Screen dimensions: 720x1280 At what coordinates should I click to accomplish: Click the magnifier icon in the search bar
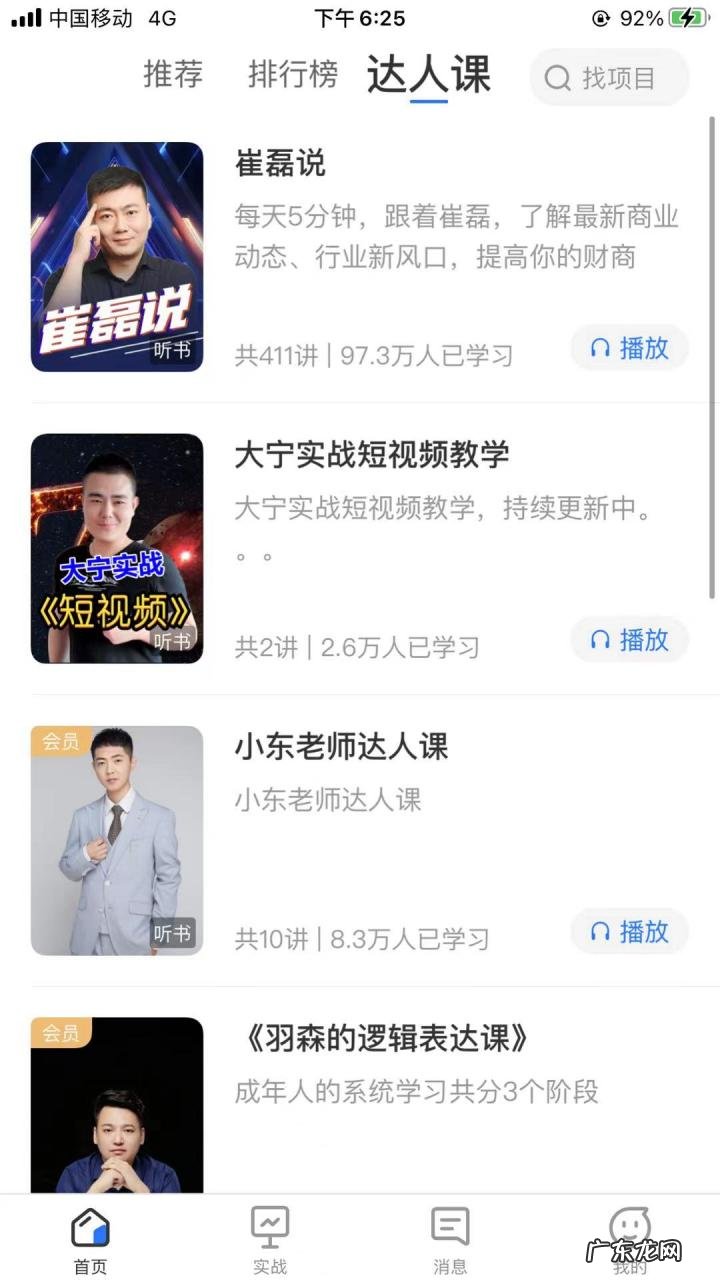pyautogui.click(x=557, y=78)
